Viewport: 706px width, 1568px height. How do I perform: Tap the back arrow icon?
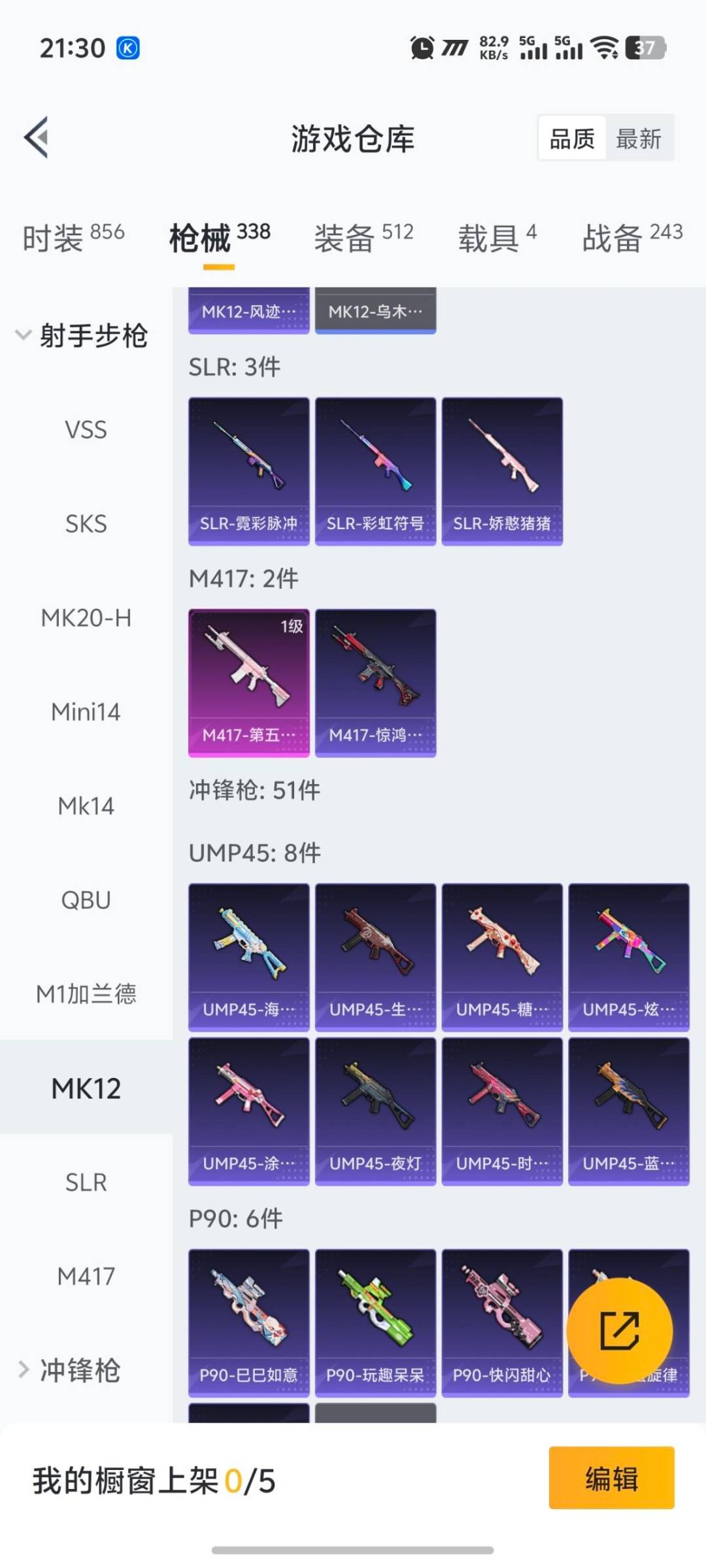pos(37,137)
